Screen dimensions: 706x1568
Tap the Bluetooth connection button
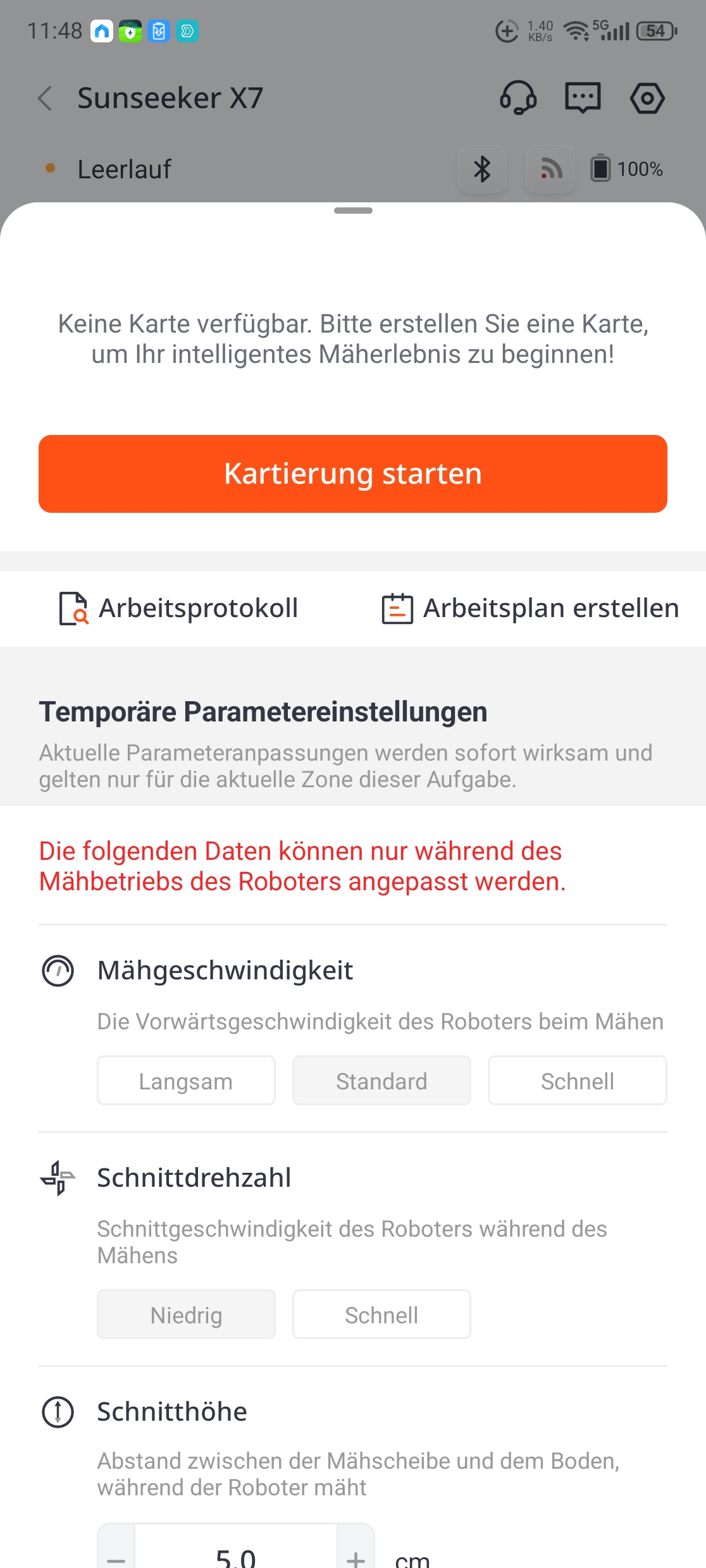pos(482,169)
